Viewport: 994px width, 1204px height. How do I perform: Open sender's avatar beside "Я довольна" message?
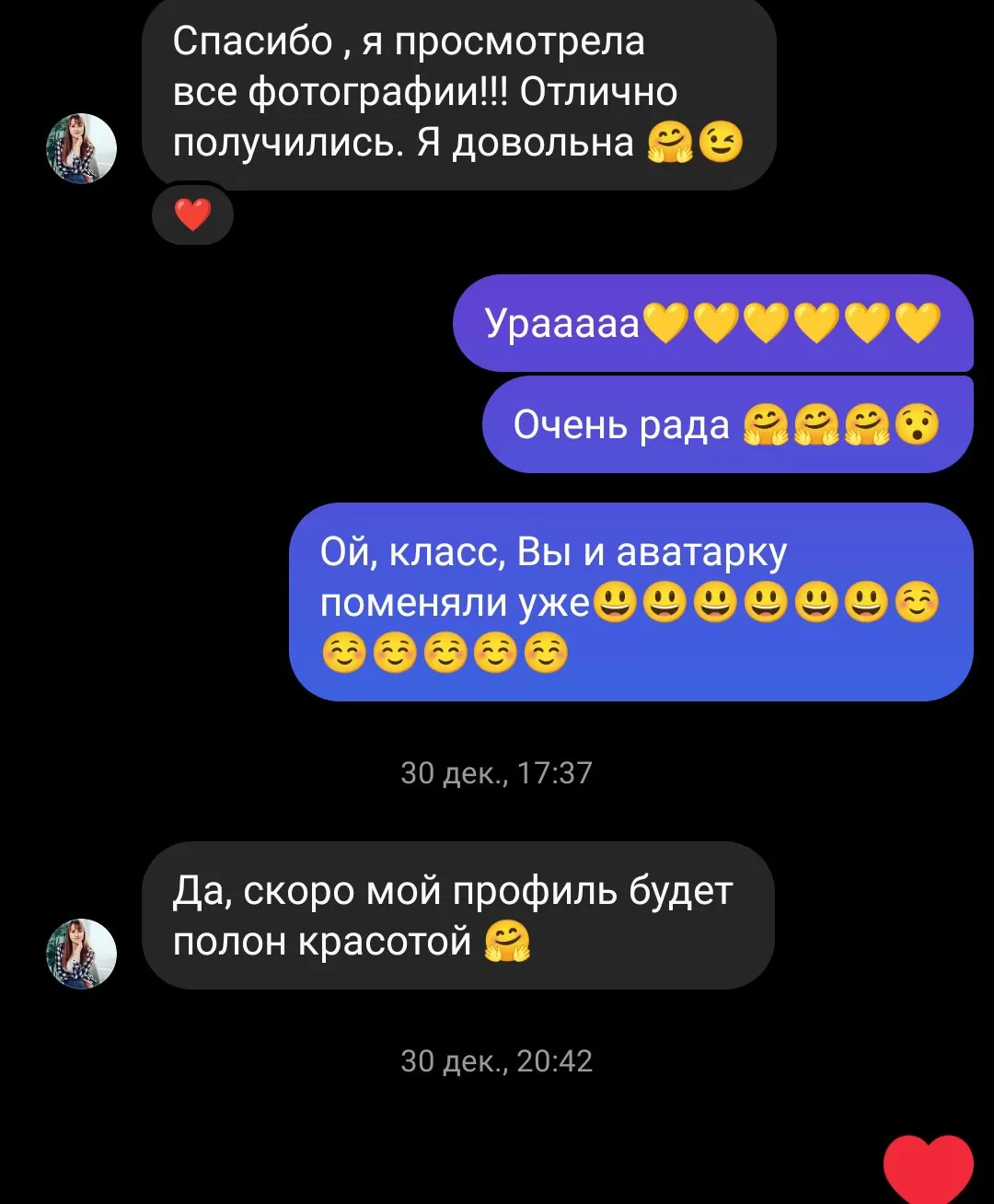82,148
